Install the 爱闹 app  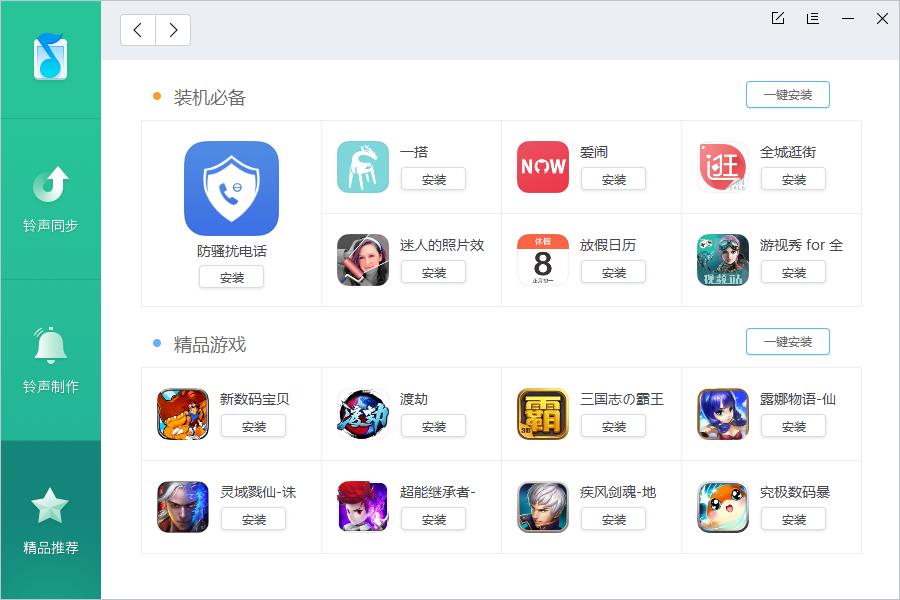click(x=613, y=179)
